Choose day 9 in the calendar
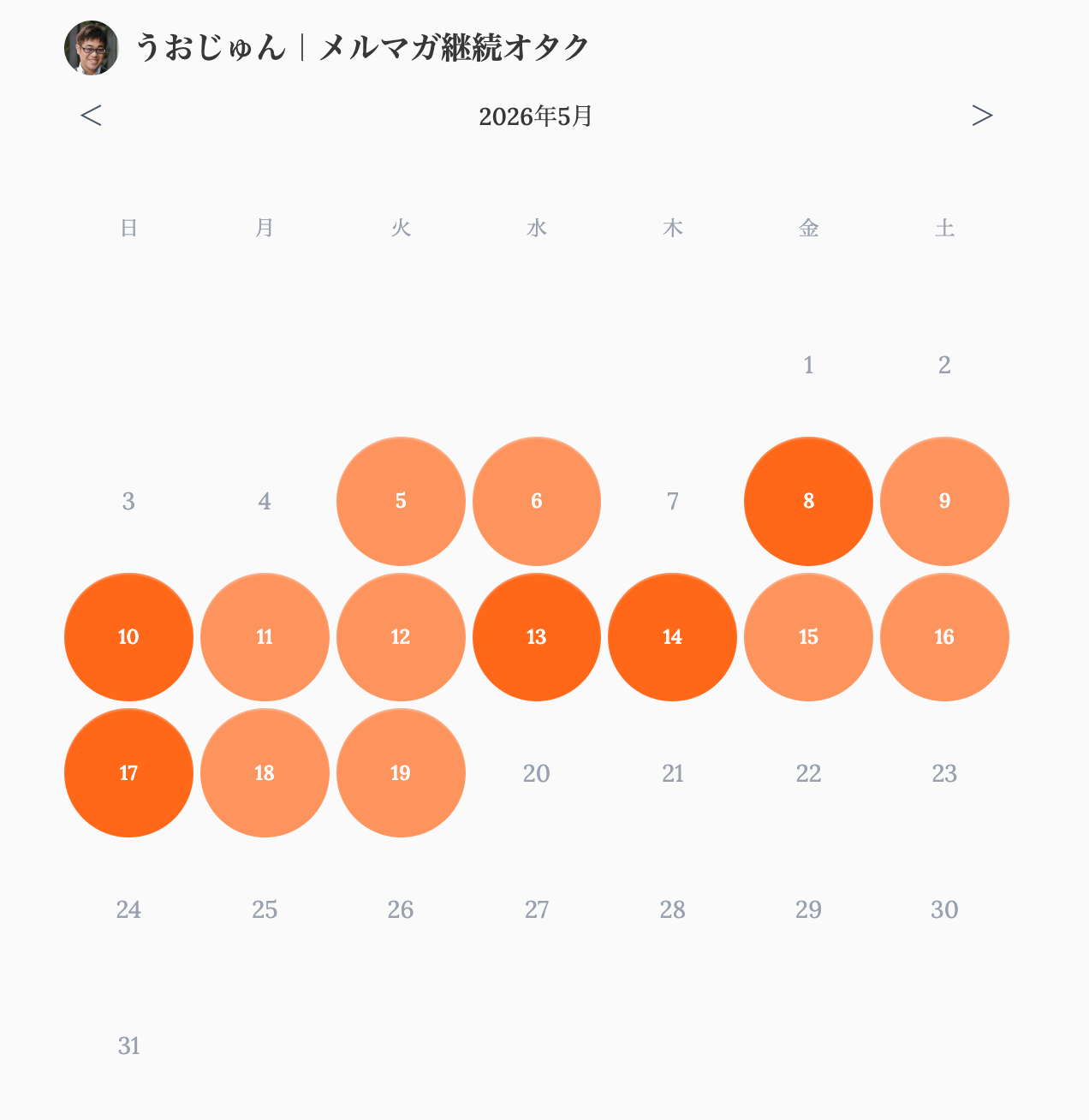This screenshot has height=1120, width=1089. tap(944, 501)
